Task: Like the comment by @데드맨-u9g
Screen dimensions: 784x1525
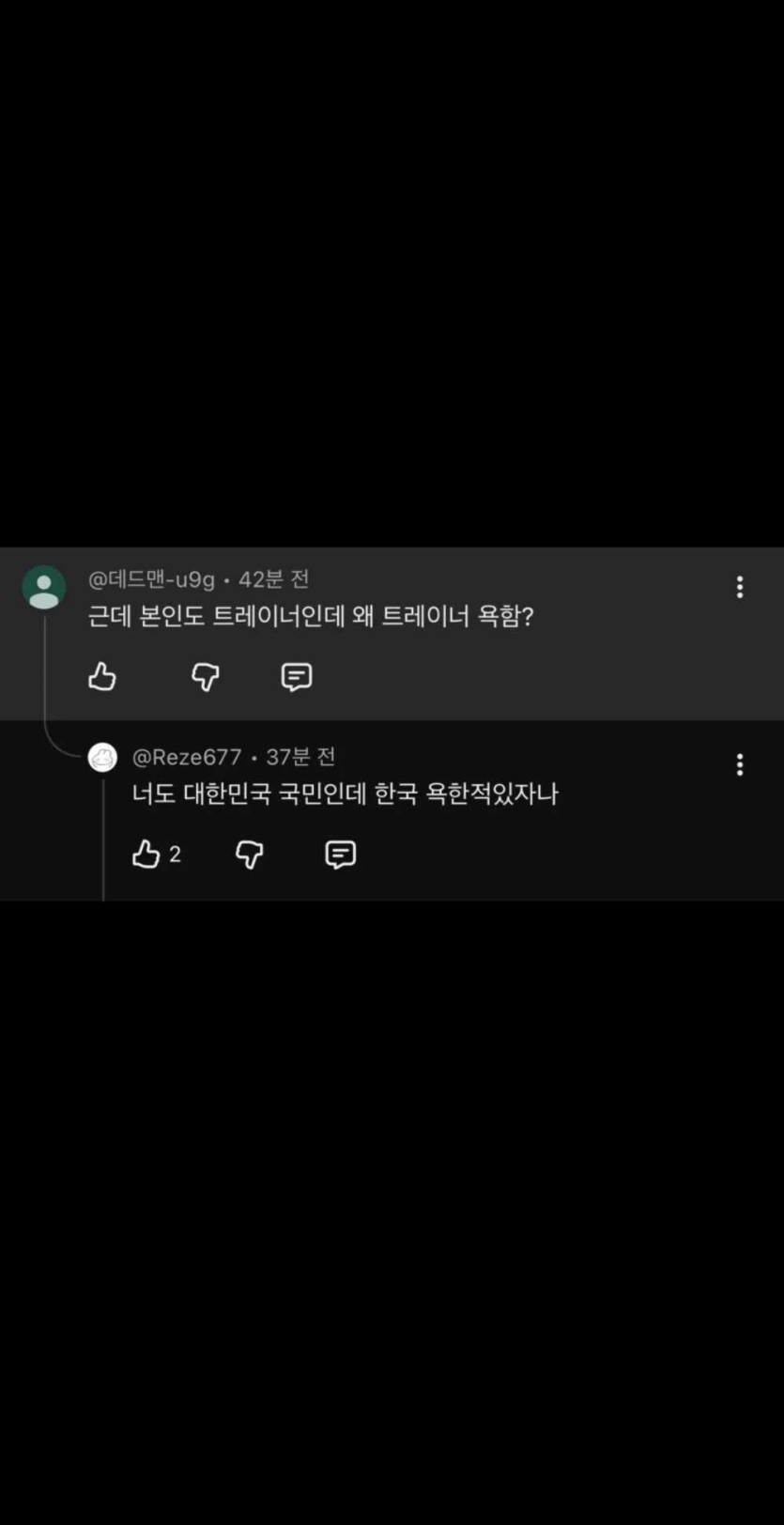Action: click(102, 676)
